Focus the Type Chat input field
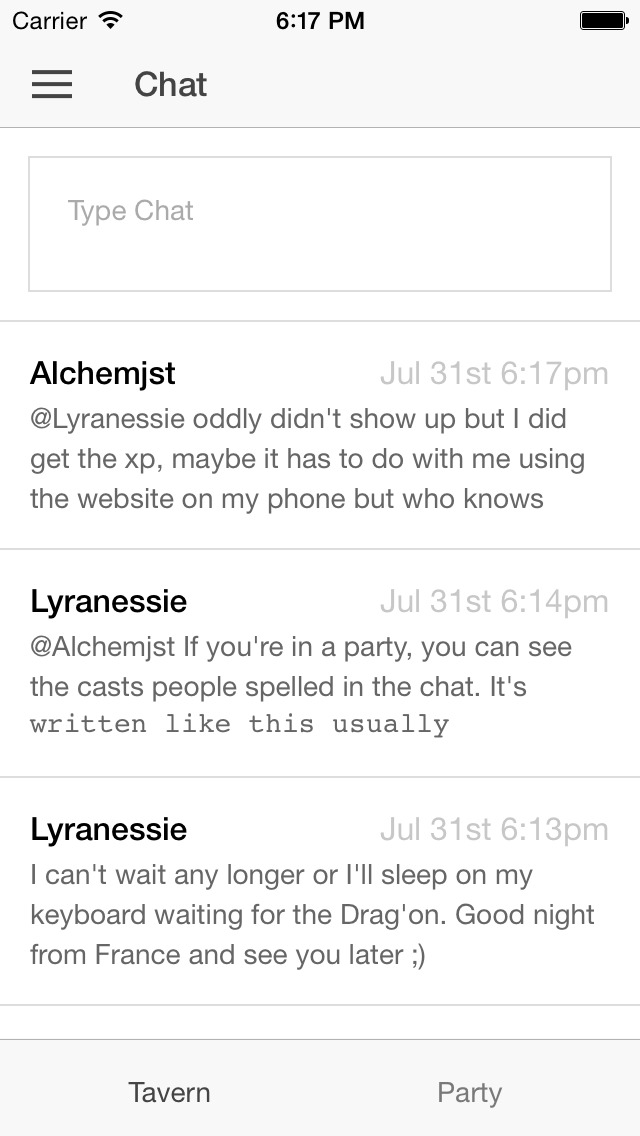640x1136 pixels. (x=320, y=224)
